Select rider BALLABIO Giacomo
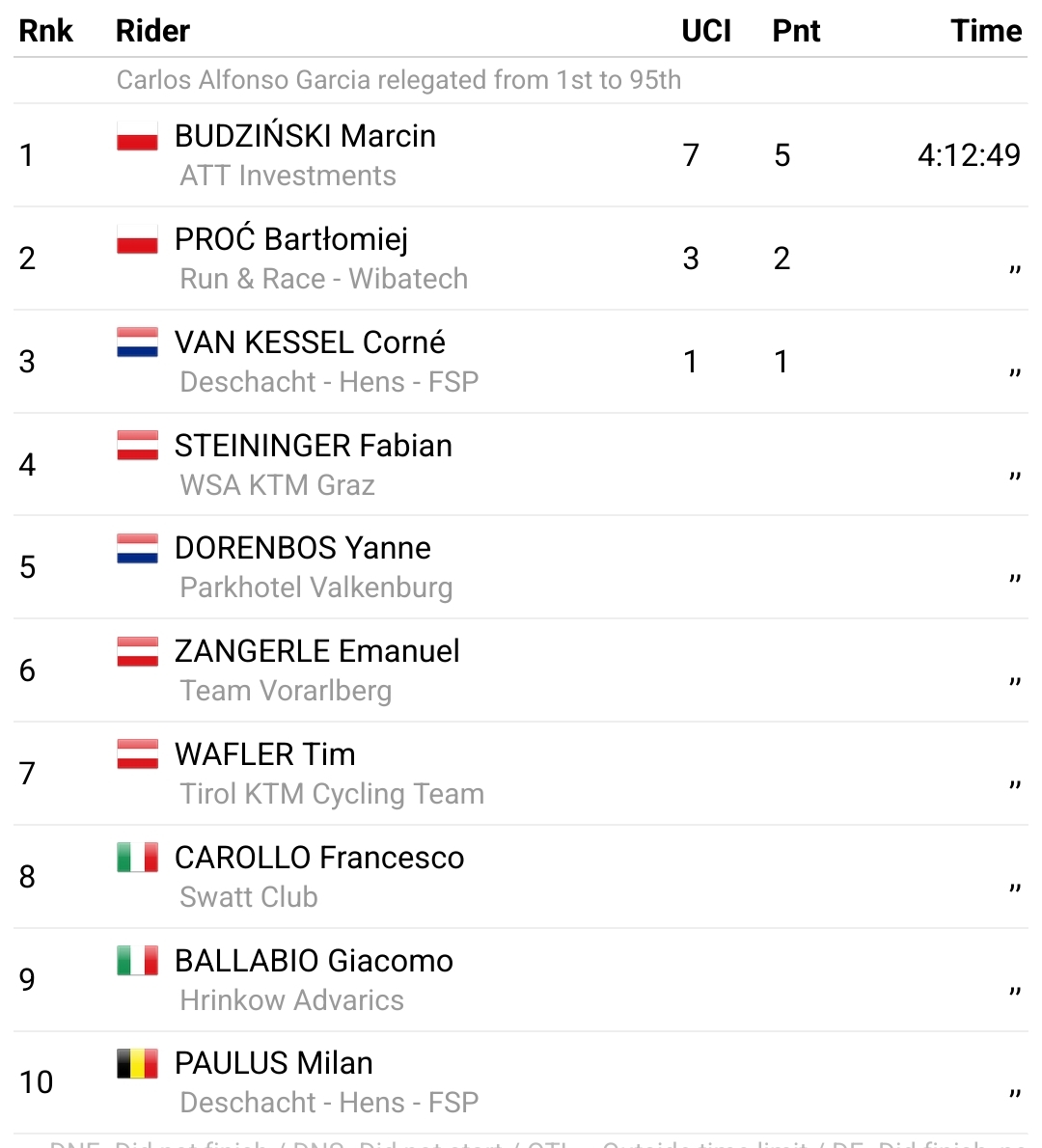This screenshot has height=1148, width=1042. tap(314, 961)
